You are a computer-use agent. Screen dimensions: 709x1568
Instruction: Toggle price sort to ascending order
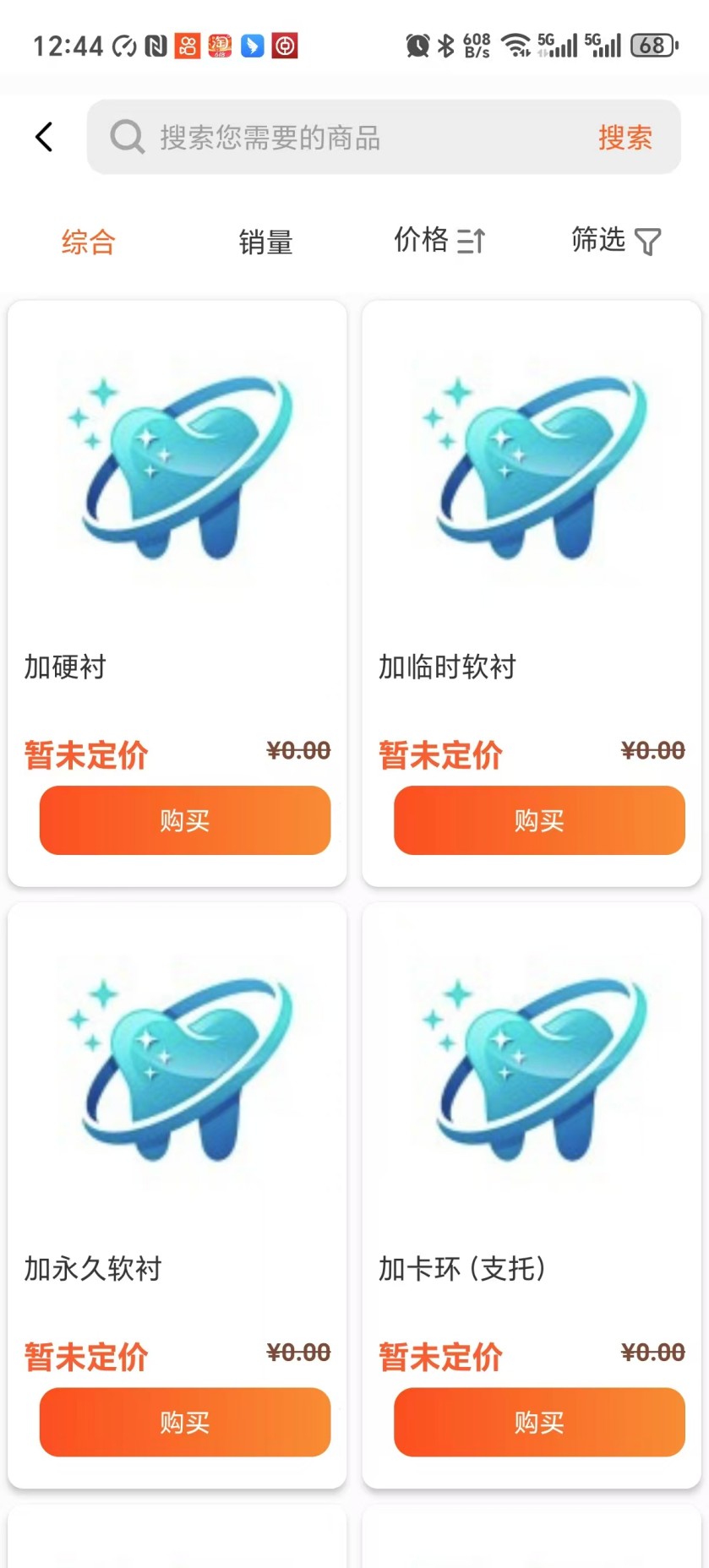pos(471,241)
